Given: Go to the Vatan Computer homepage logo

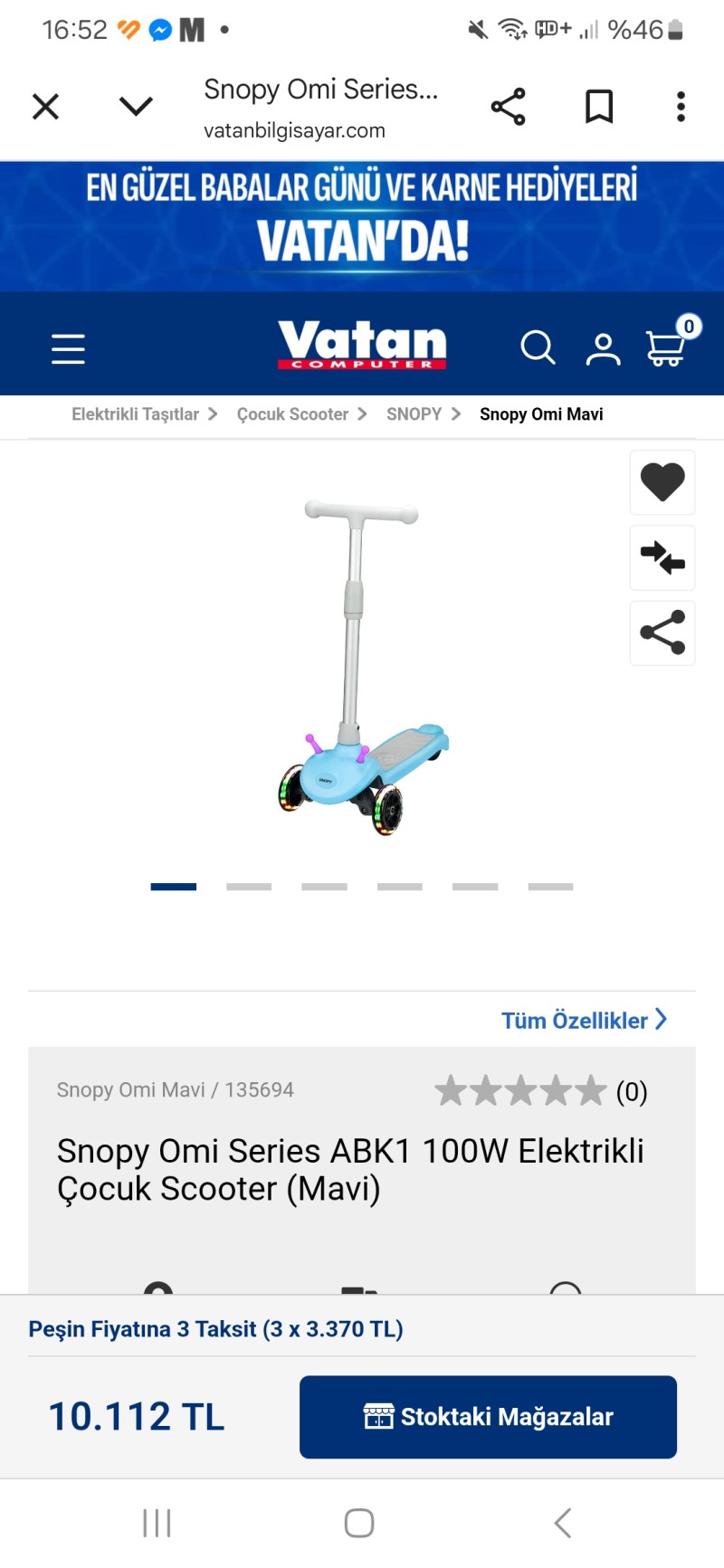Looking at the screenshot, I should 362,345.
